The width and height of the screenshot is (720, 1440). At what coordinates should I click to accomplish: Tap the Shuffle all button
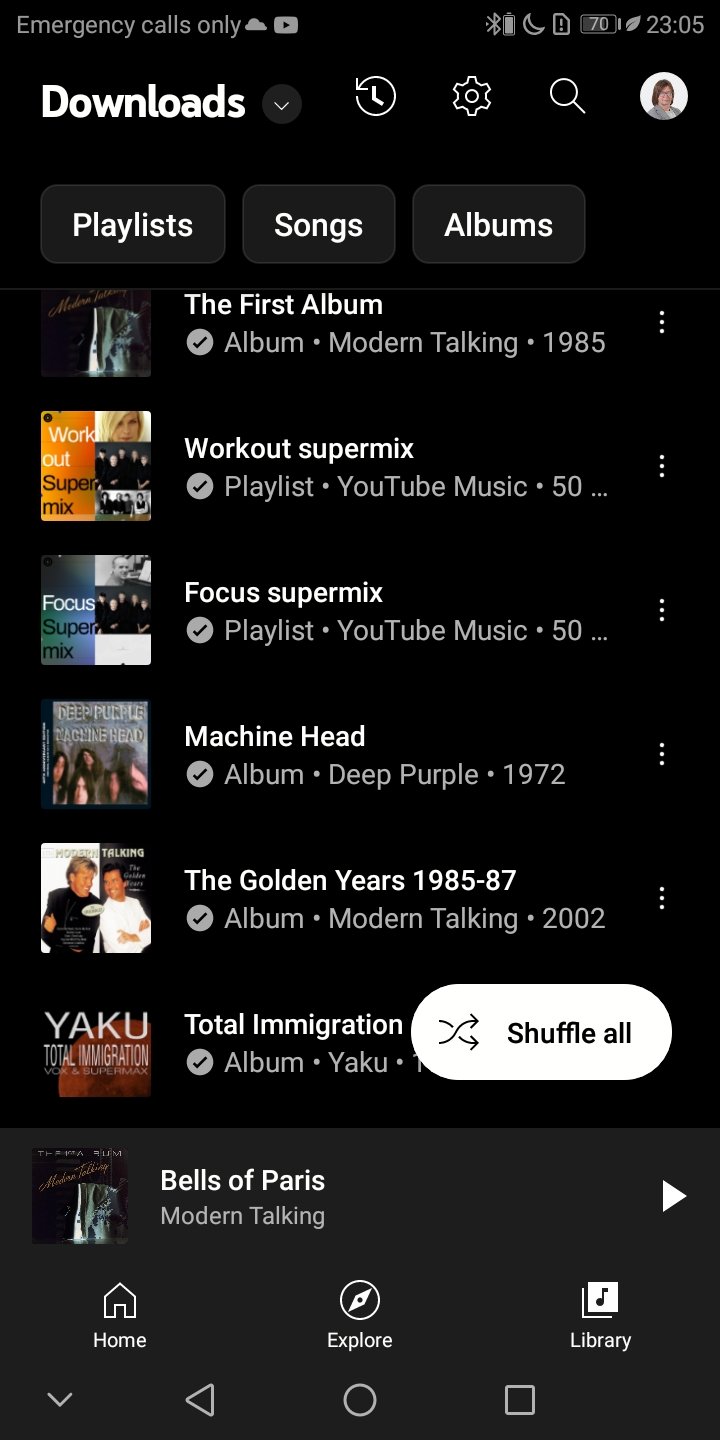(x=541, y=1032)
